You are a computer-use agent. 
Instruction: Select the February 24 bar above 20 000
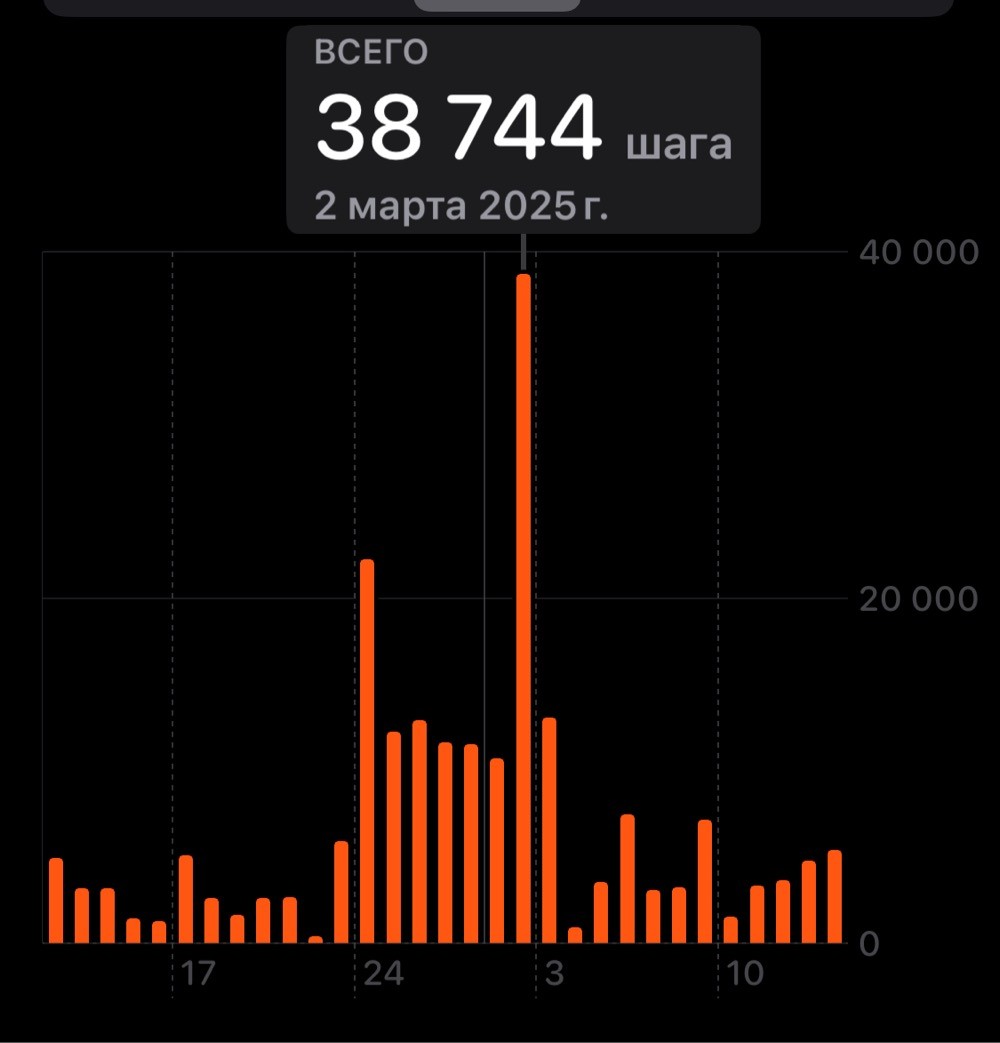[x=367, y=751]
